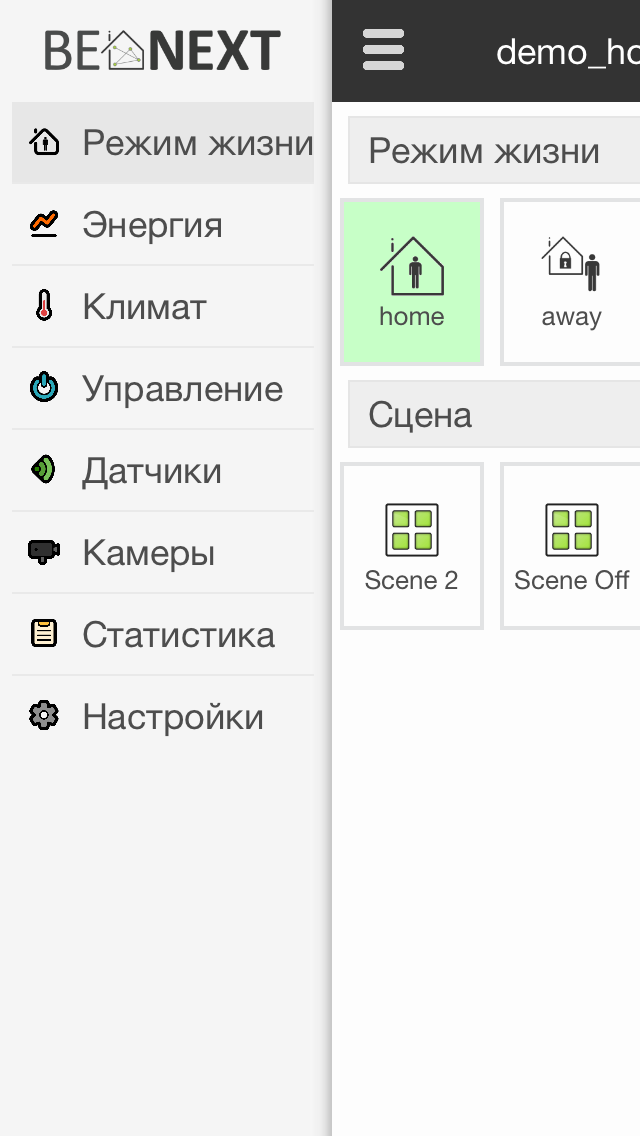Screen dimensions: 640x1136
Task: Open Настройки
Action: click(x=163, y=717)
